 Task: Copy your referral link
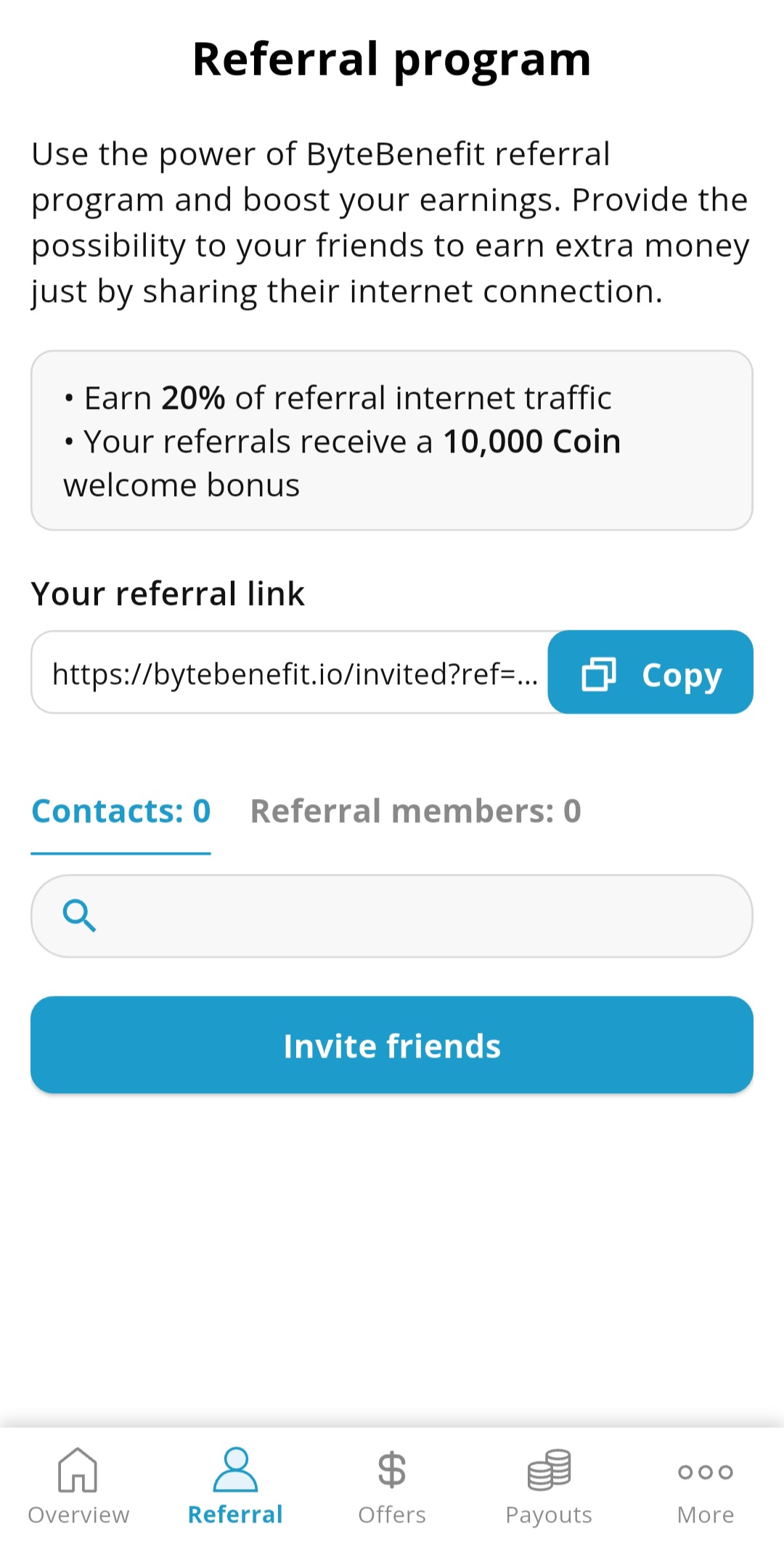click(x=650, y=673)
